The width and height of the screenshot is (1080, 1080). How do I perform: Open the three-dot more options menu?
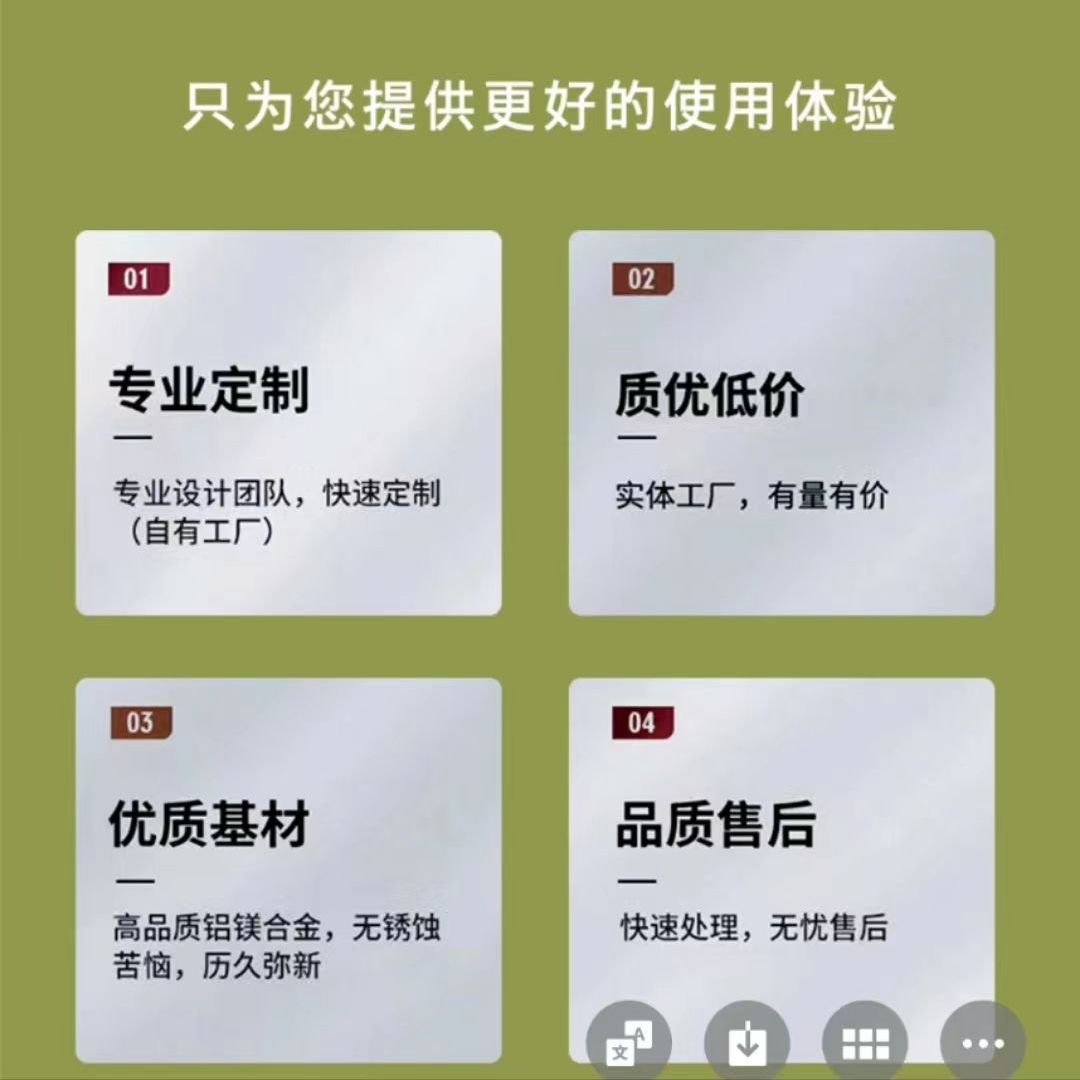point(983,1044)
